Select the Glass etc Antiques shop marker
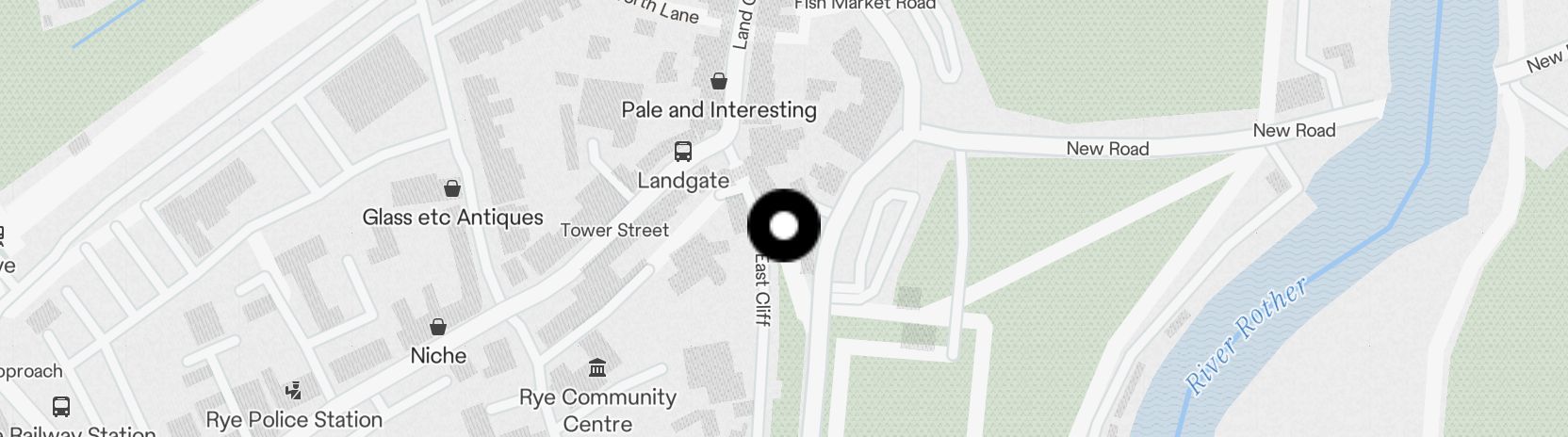Screen dimensions: 1568x437 (452, 188)
